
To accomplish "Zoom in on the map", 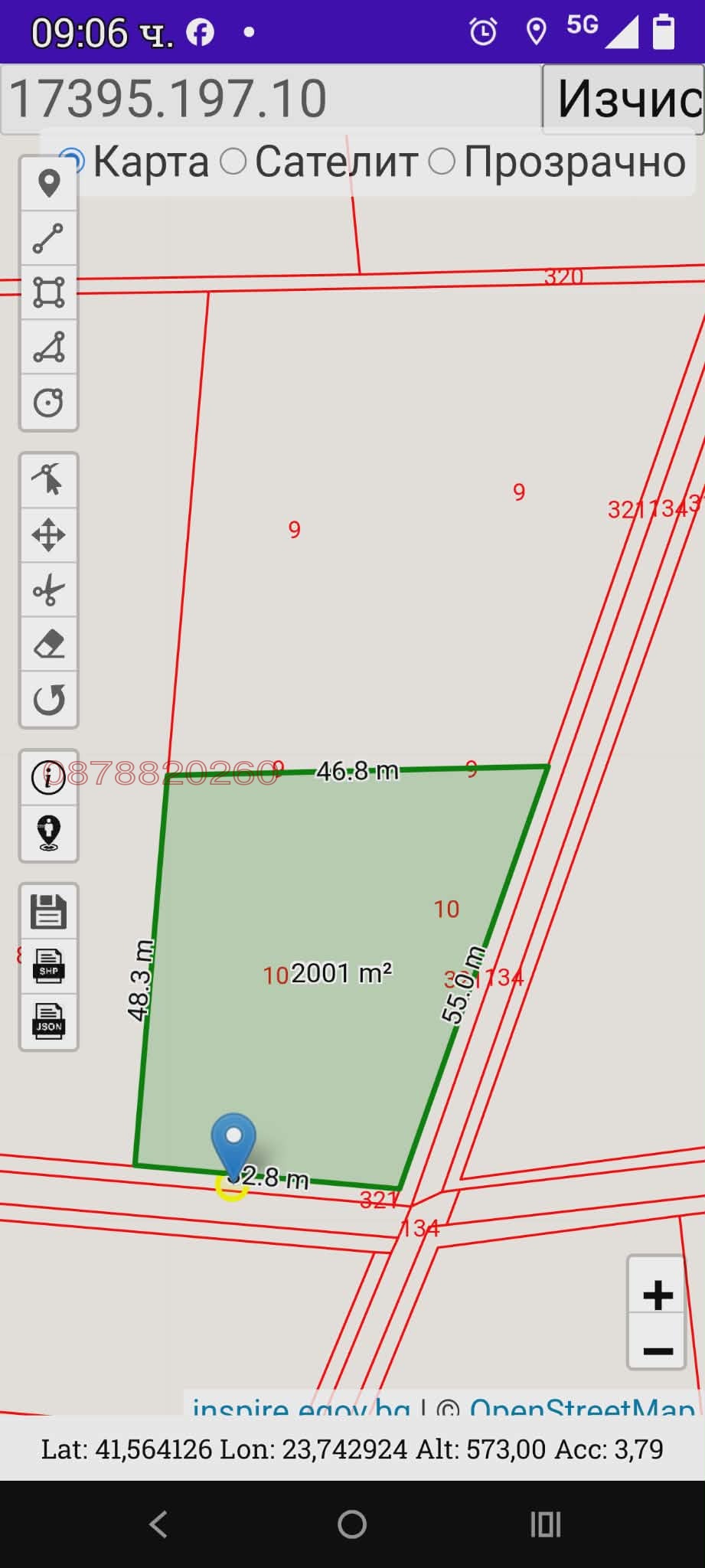I will click(x=657, y=1295).
